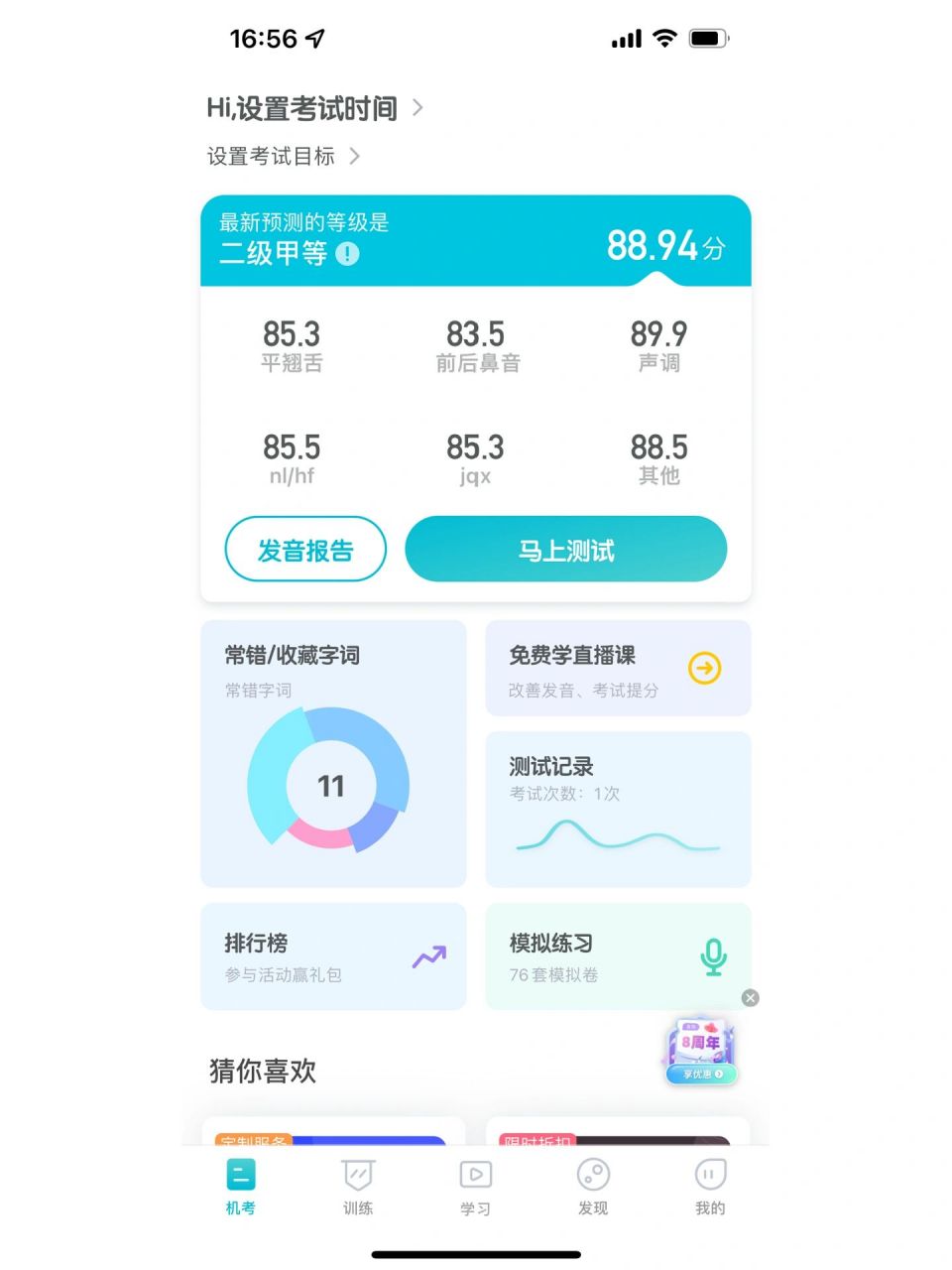Open the 学习 play icon in bottom bar
The height and width of the screenshot is (1270, 952).
pos(475,1176)
